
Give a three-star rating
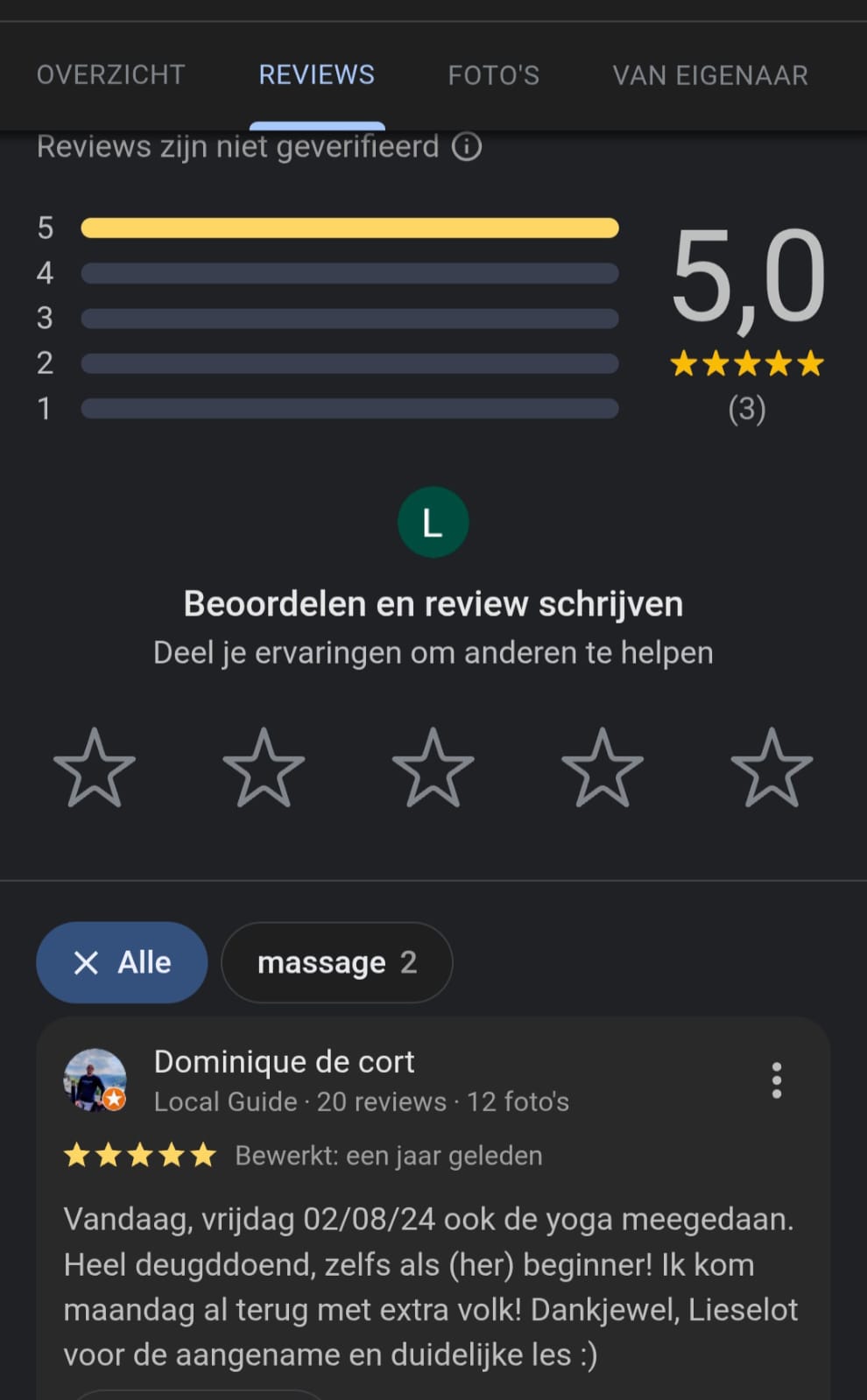pos(433,768)
